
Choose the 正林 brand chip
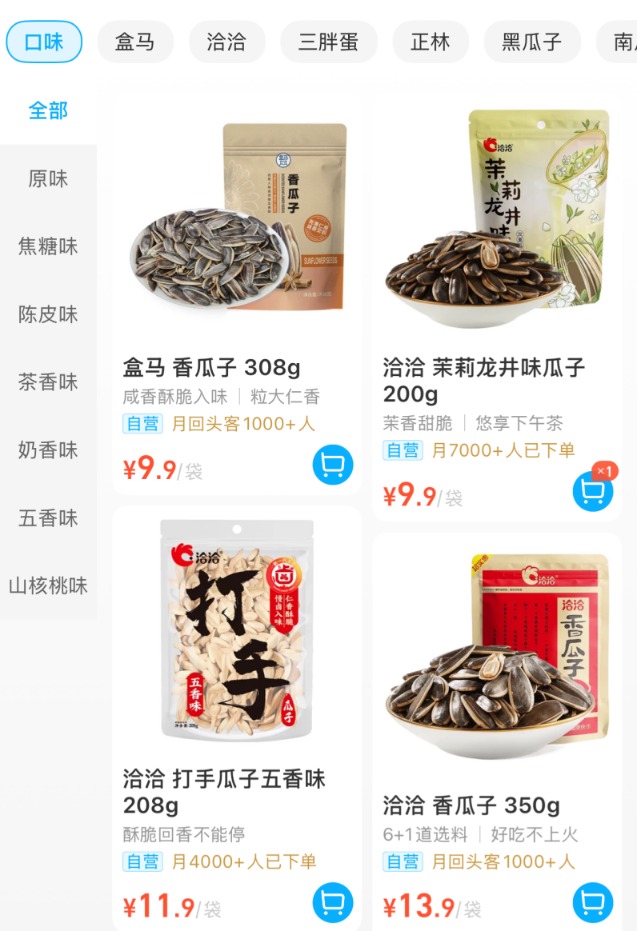tap(430, 42)
